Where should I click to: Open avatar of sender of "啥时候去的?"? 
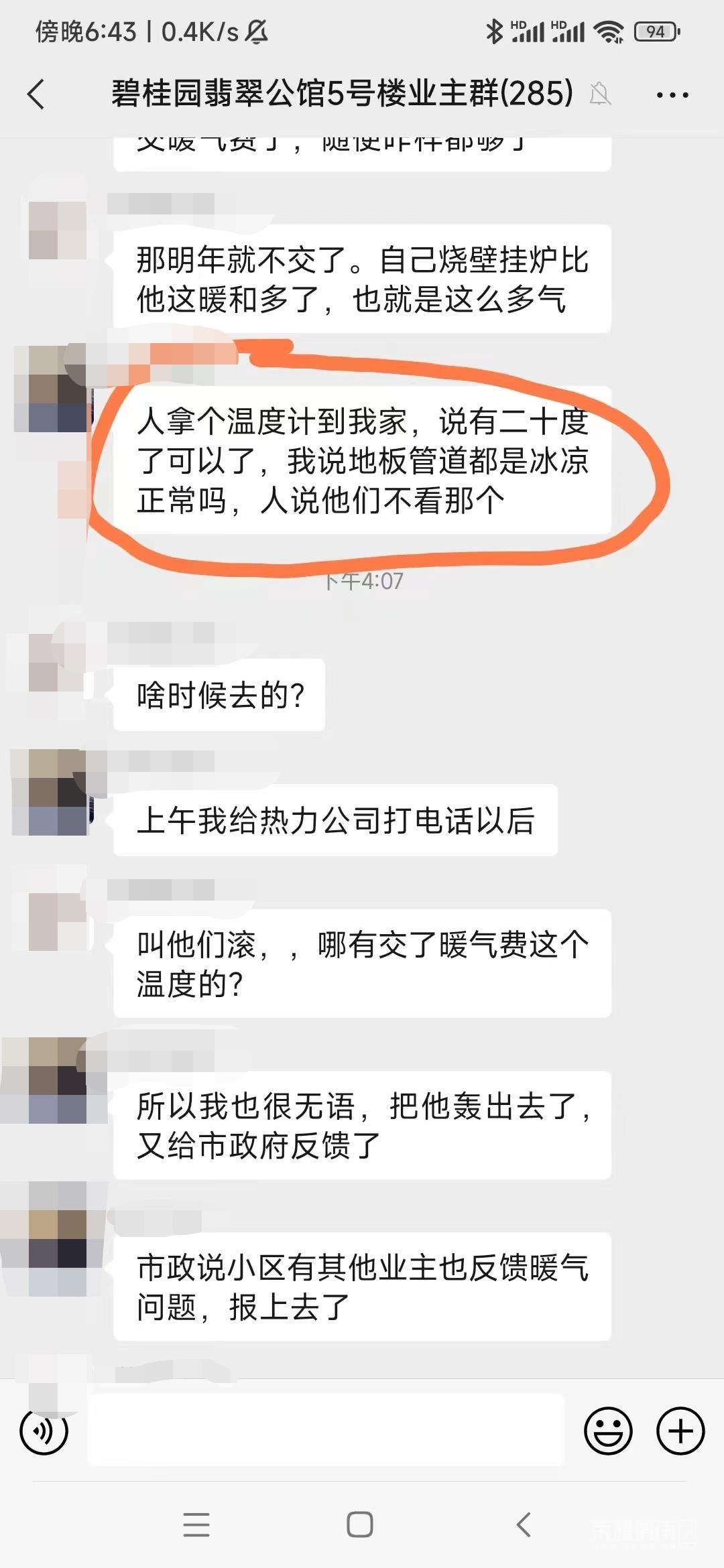(57, 662)
